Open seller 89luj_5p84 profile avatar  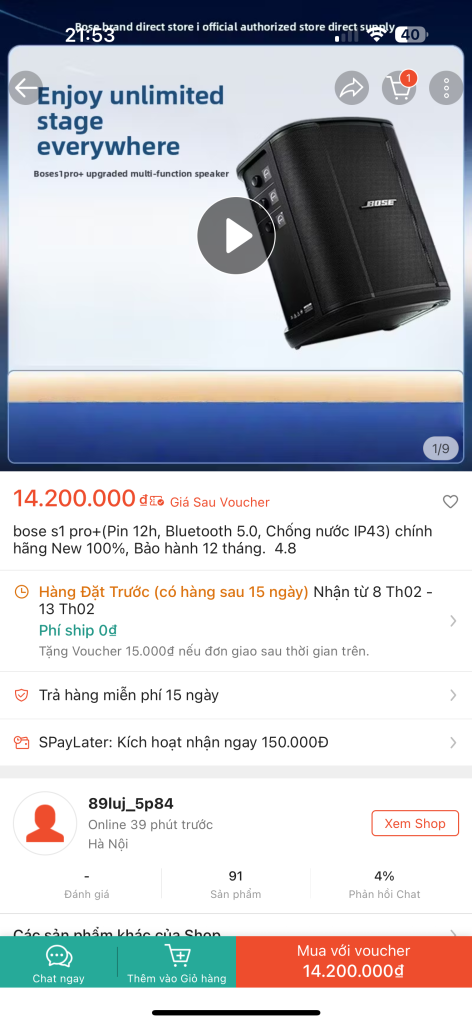(45, 824)
